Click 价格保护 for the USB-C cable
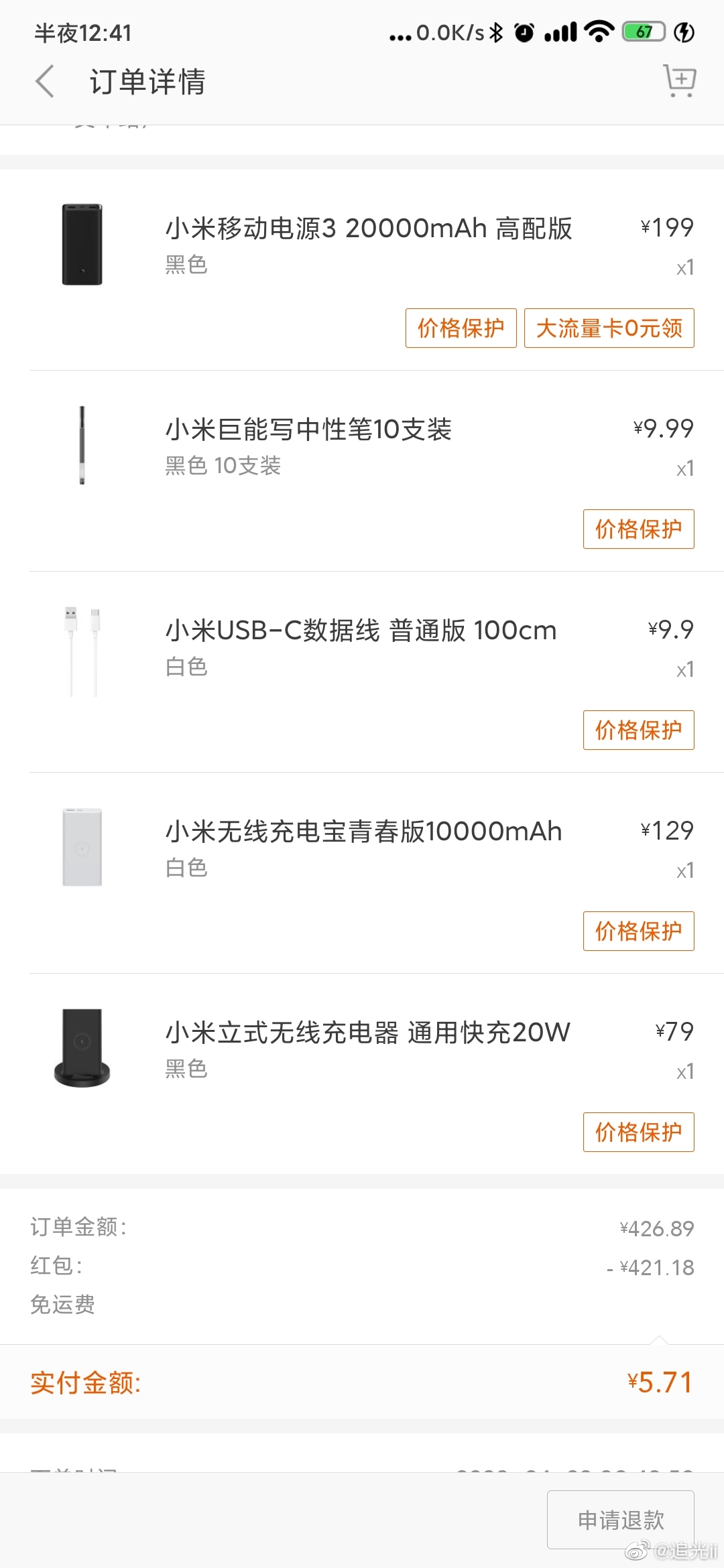 click(638, 730)
